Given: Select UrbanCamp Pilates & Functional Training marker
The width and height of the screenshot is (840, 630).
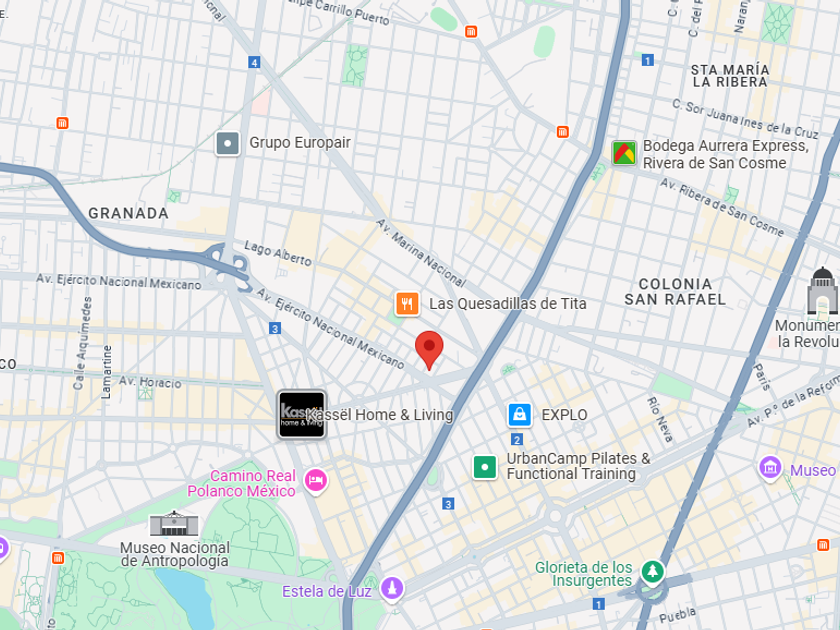Looking at the screenshot, I should (x=485, y=467).
